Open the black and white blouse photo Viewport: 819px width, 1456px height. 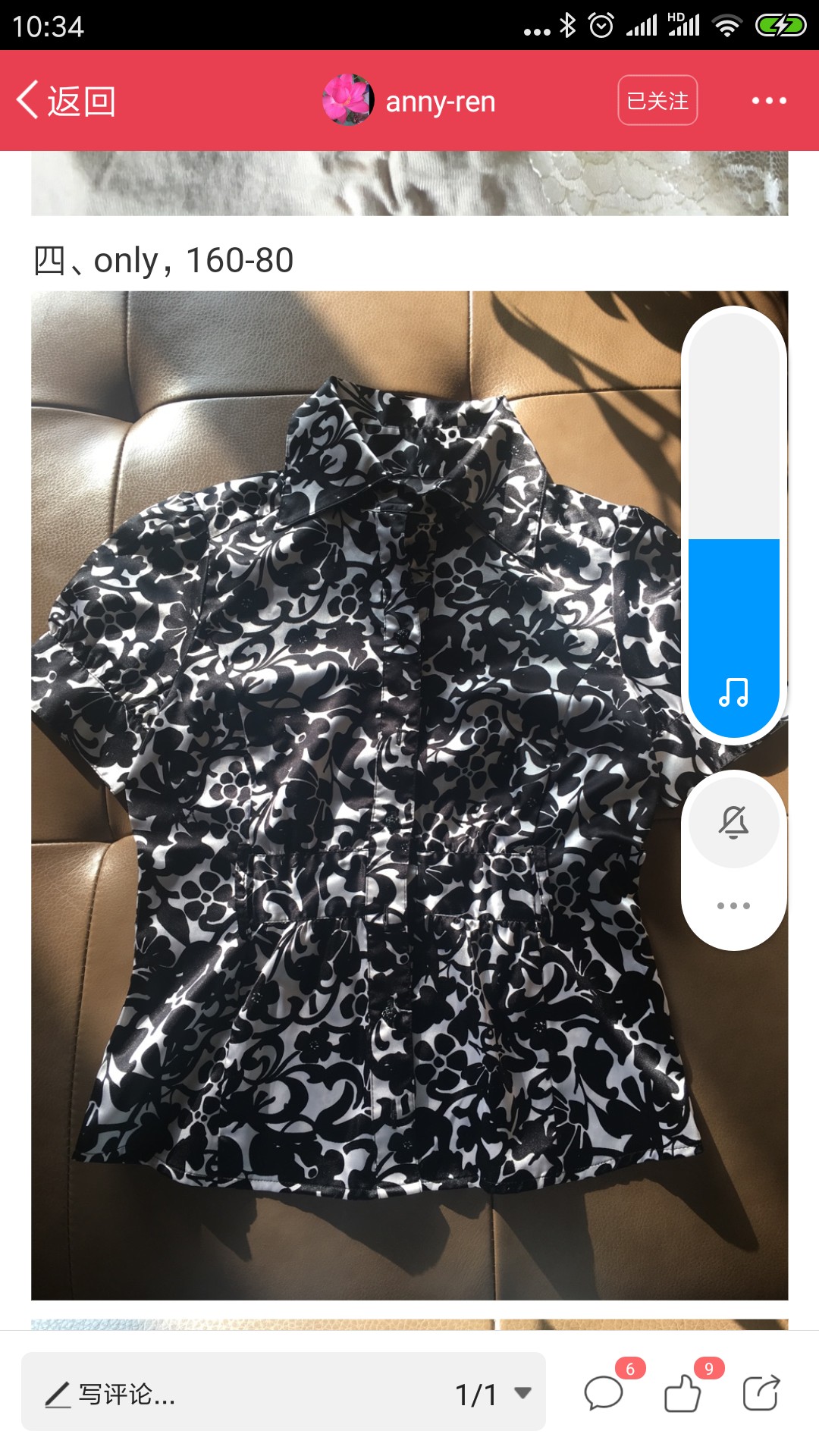point(409,795)
